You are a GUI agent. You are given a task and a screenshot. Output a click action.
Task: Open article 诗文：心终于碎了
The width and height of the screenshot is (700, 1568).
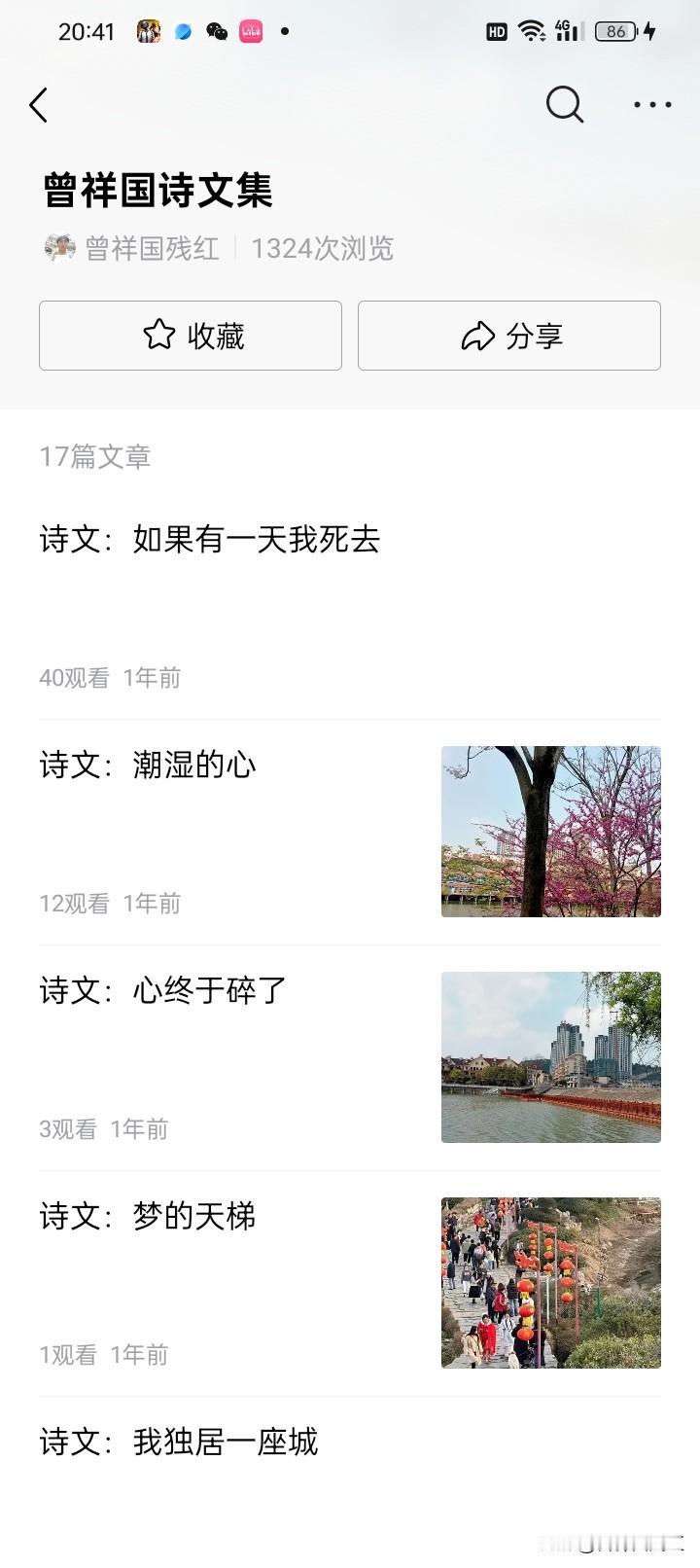[163, 991]
